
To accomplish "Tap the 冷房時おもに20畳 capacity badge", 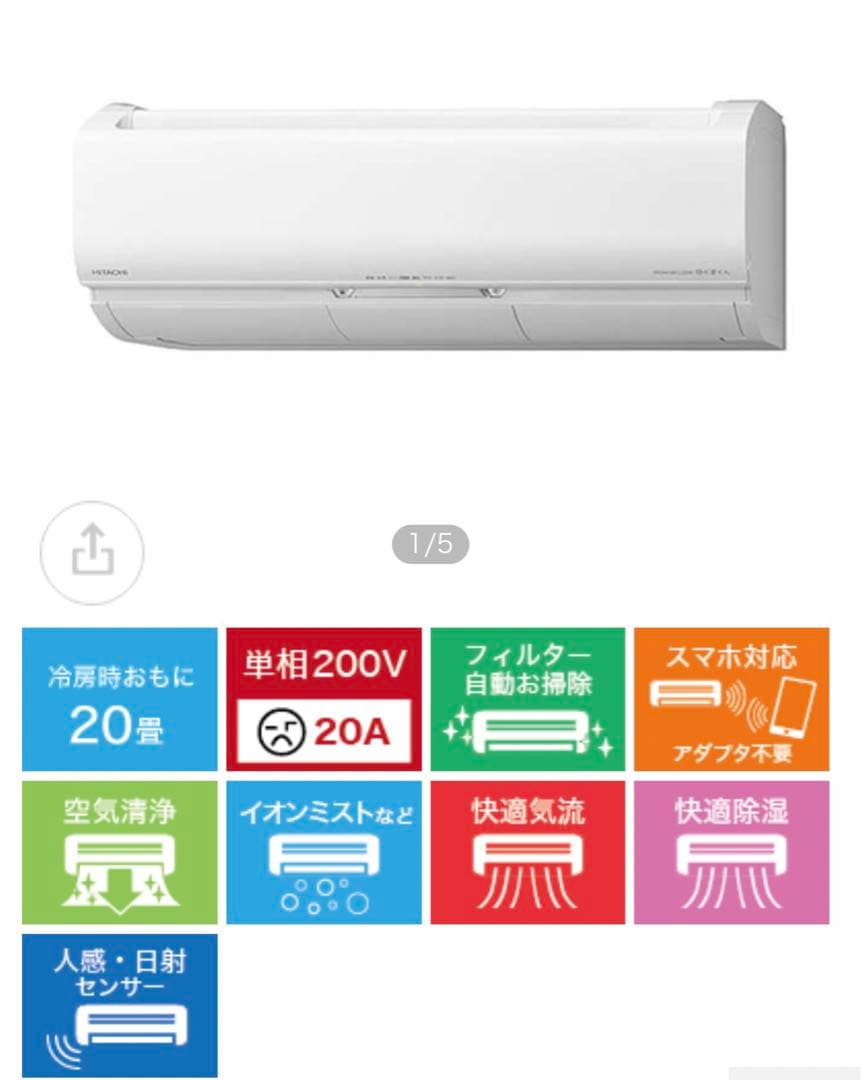I will pos(120,698).
